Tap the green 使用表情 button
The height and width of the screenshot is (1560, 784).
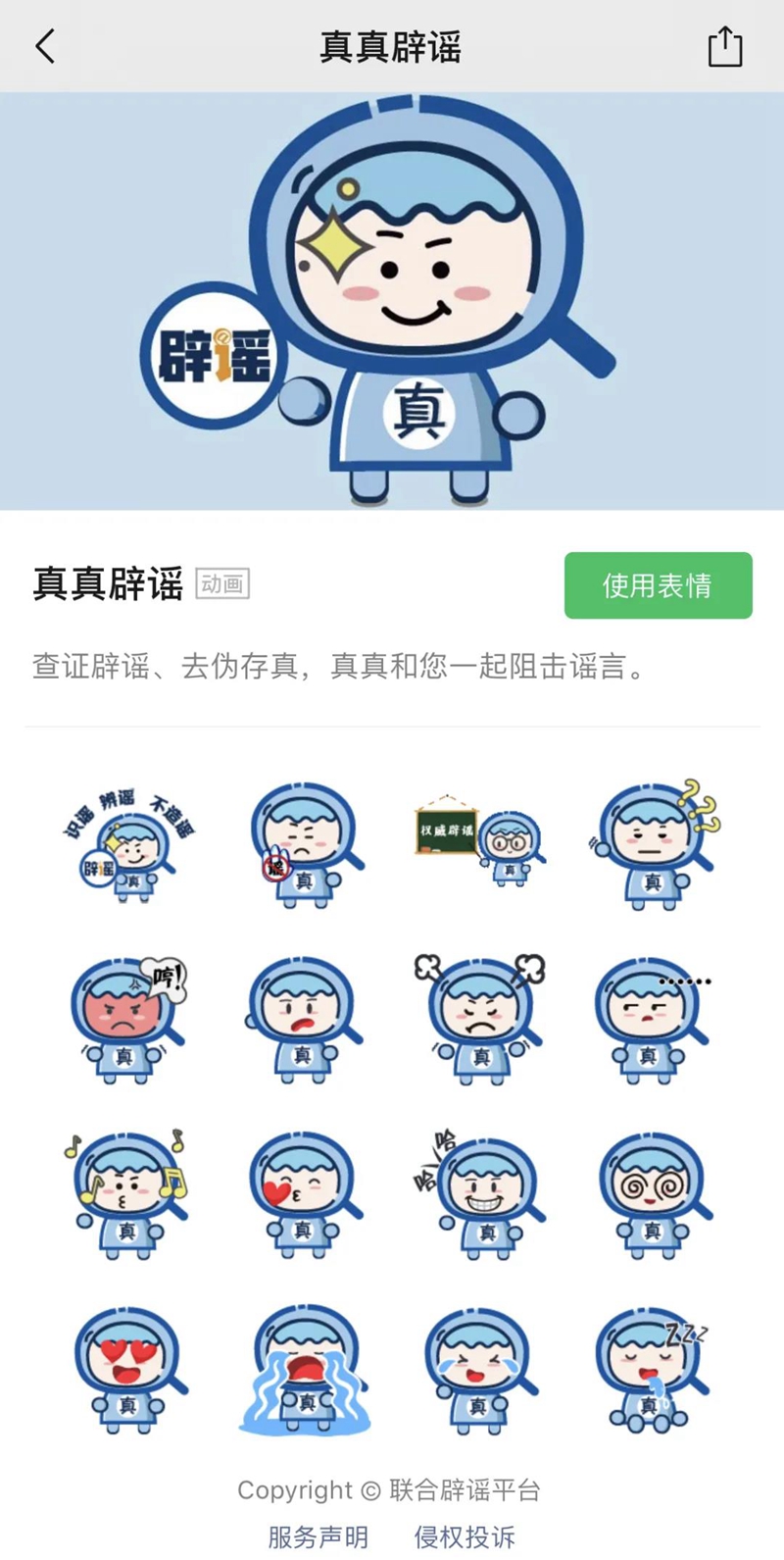point(658,585)
